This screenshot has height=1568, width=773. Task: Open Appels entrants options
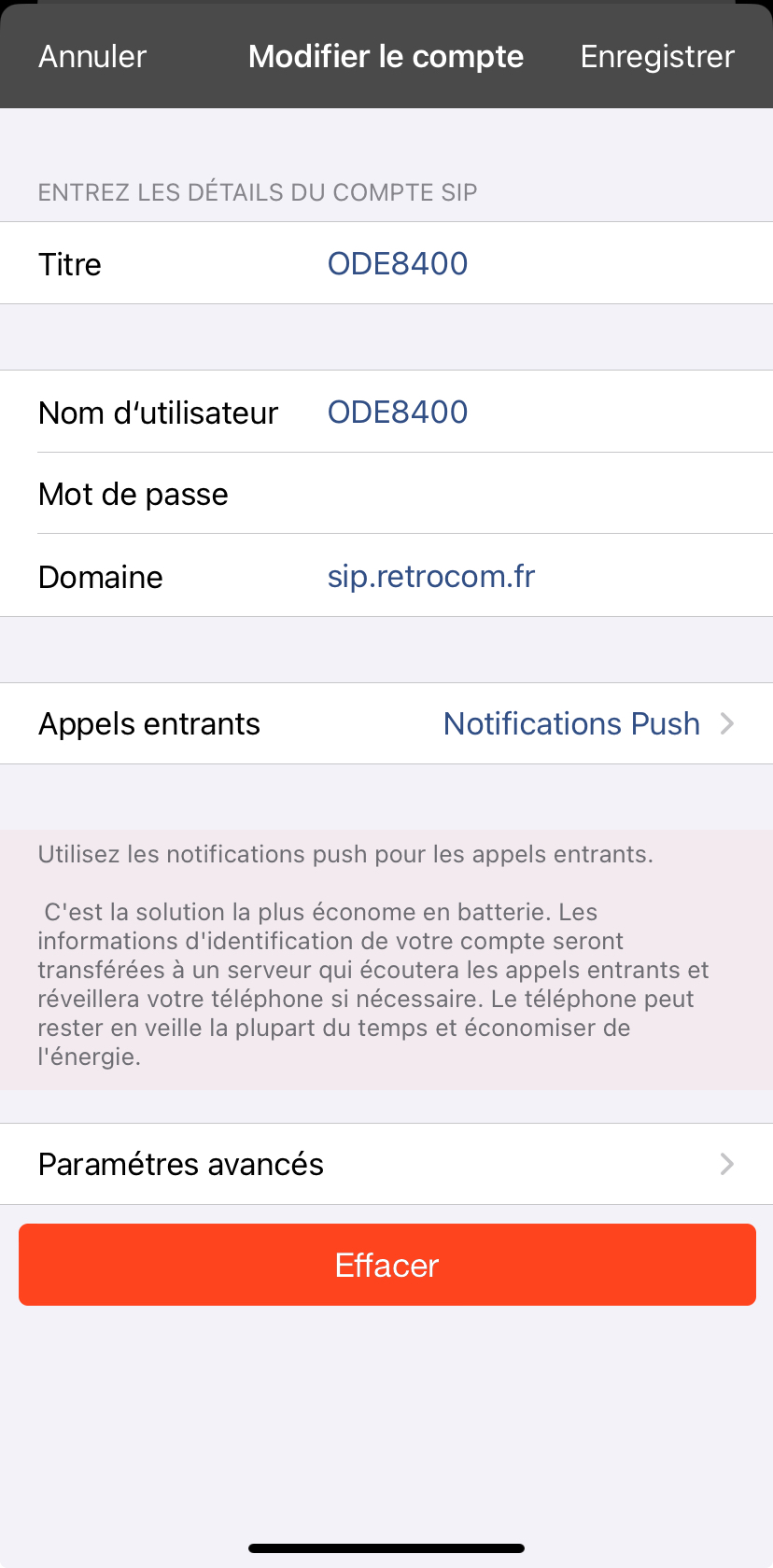[x=386, y=724]
